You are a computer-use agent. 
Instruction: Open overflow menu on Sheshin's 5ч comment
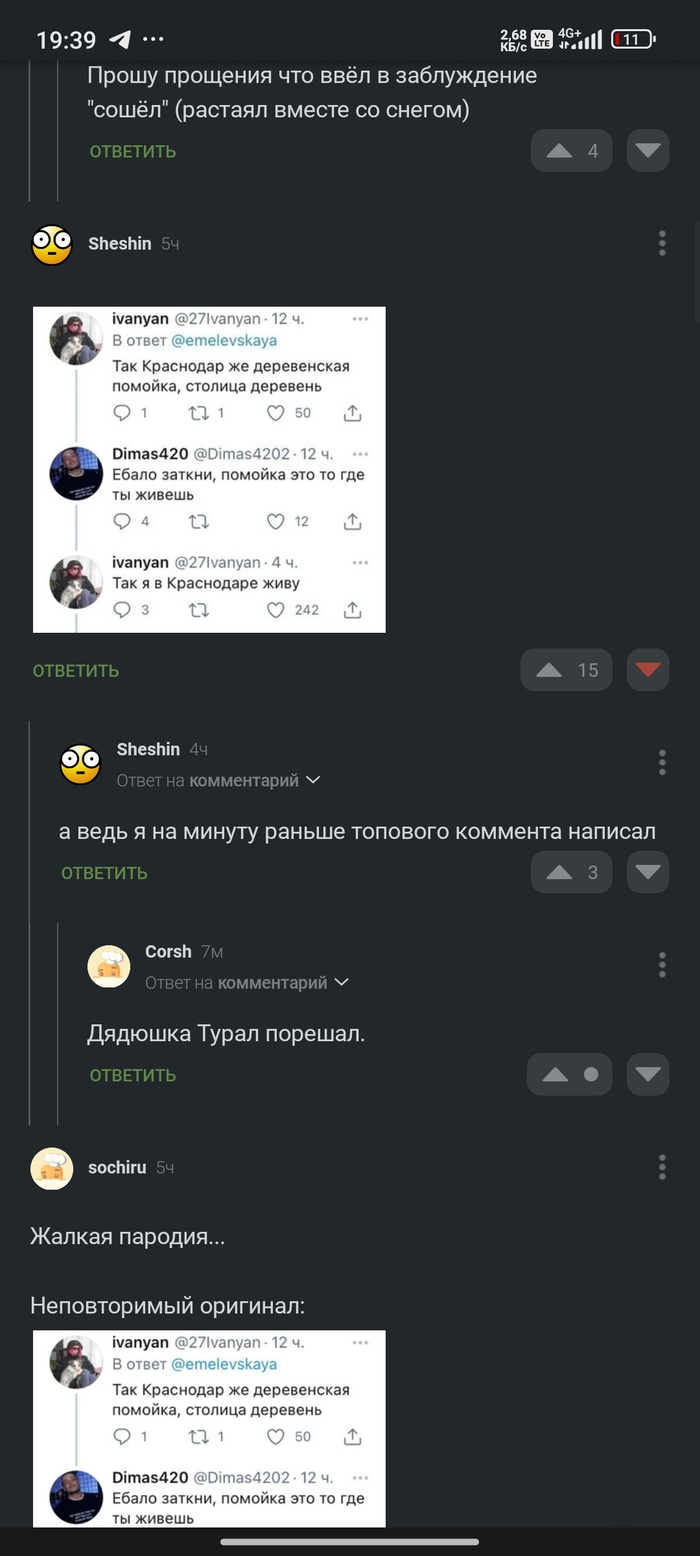coord(662,243)
